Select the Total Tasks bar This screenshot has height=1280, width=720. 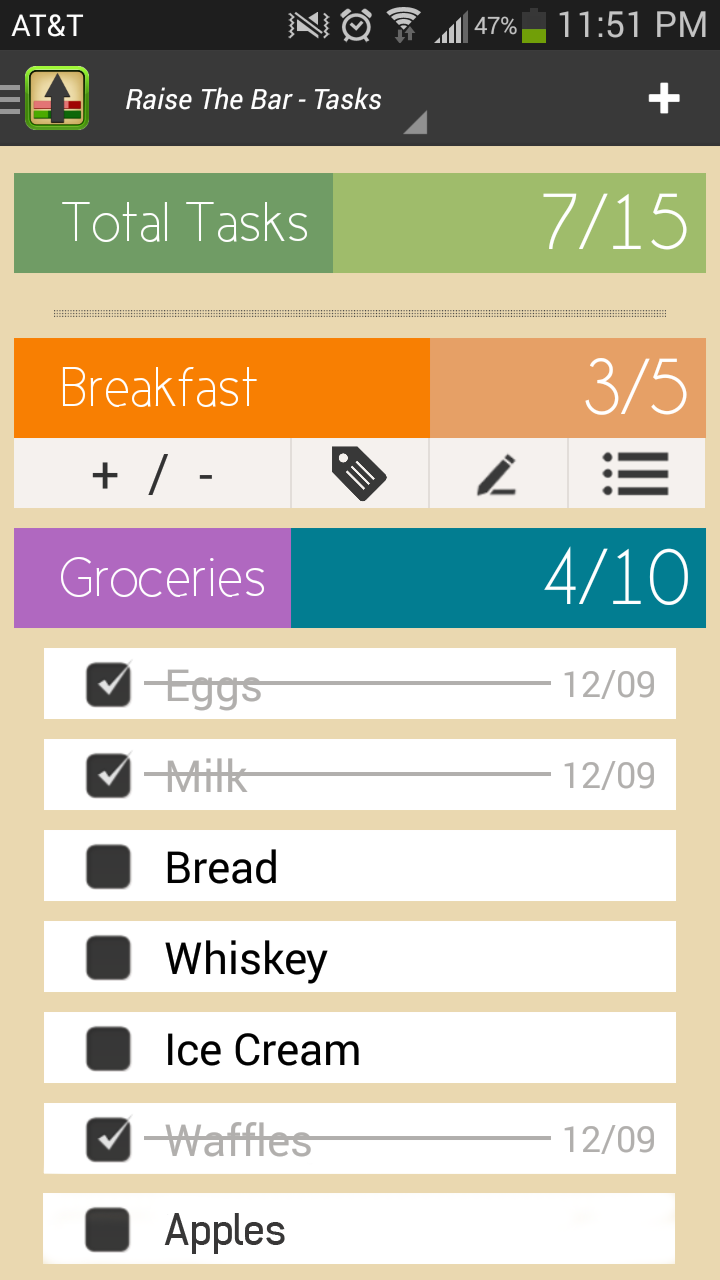pos(360,223)
